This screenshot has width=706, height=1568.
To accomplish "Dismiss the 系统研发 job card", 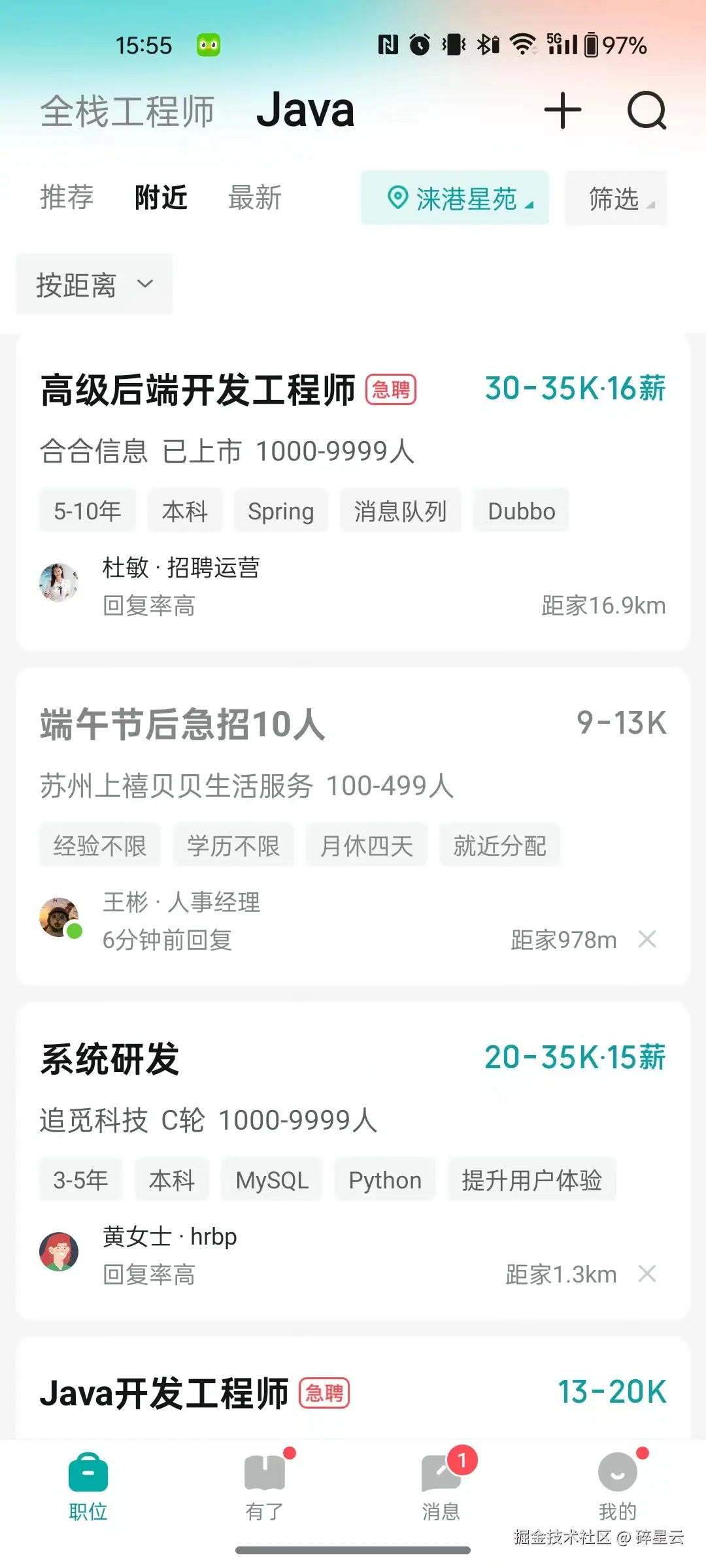I will coord(647,1274).
